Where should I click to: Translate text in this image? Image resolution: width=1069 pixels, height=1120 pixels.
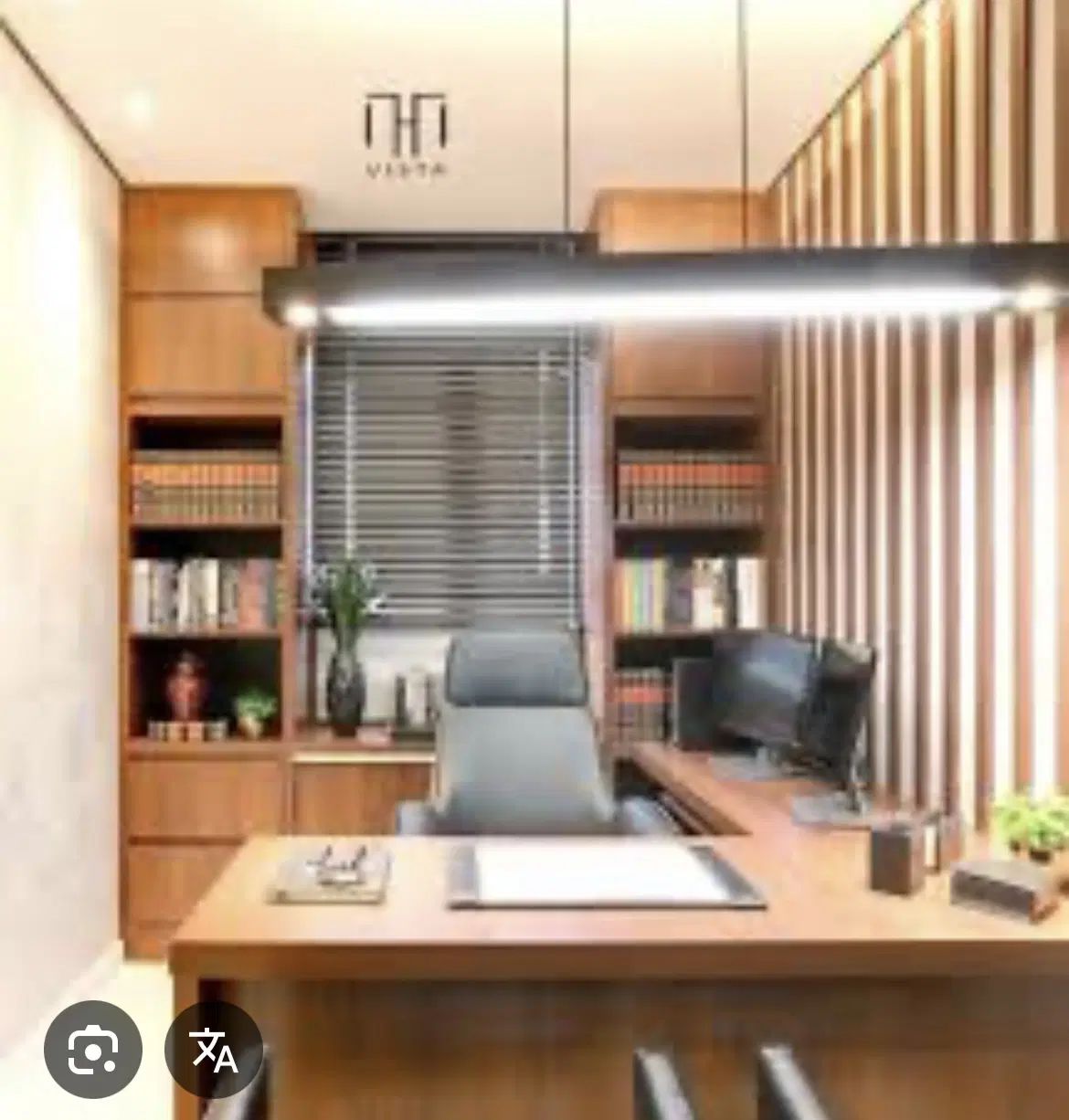(214, 1050)
